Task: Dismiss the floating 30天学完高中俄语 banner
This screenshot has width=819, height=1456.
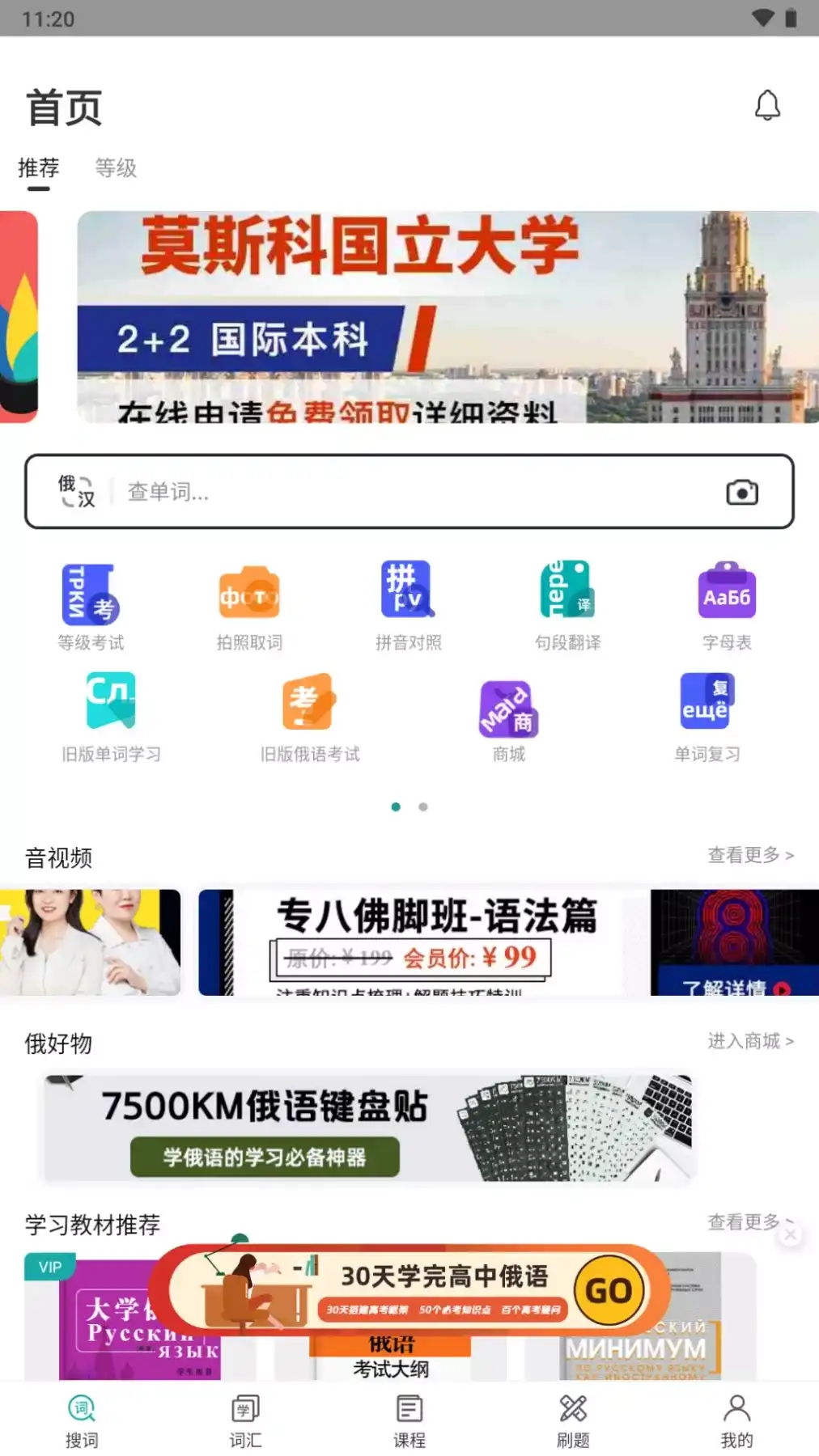Action: (x=791, y=1234)
